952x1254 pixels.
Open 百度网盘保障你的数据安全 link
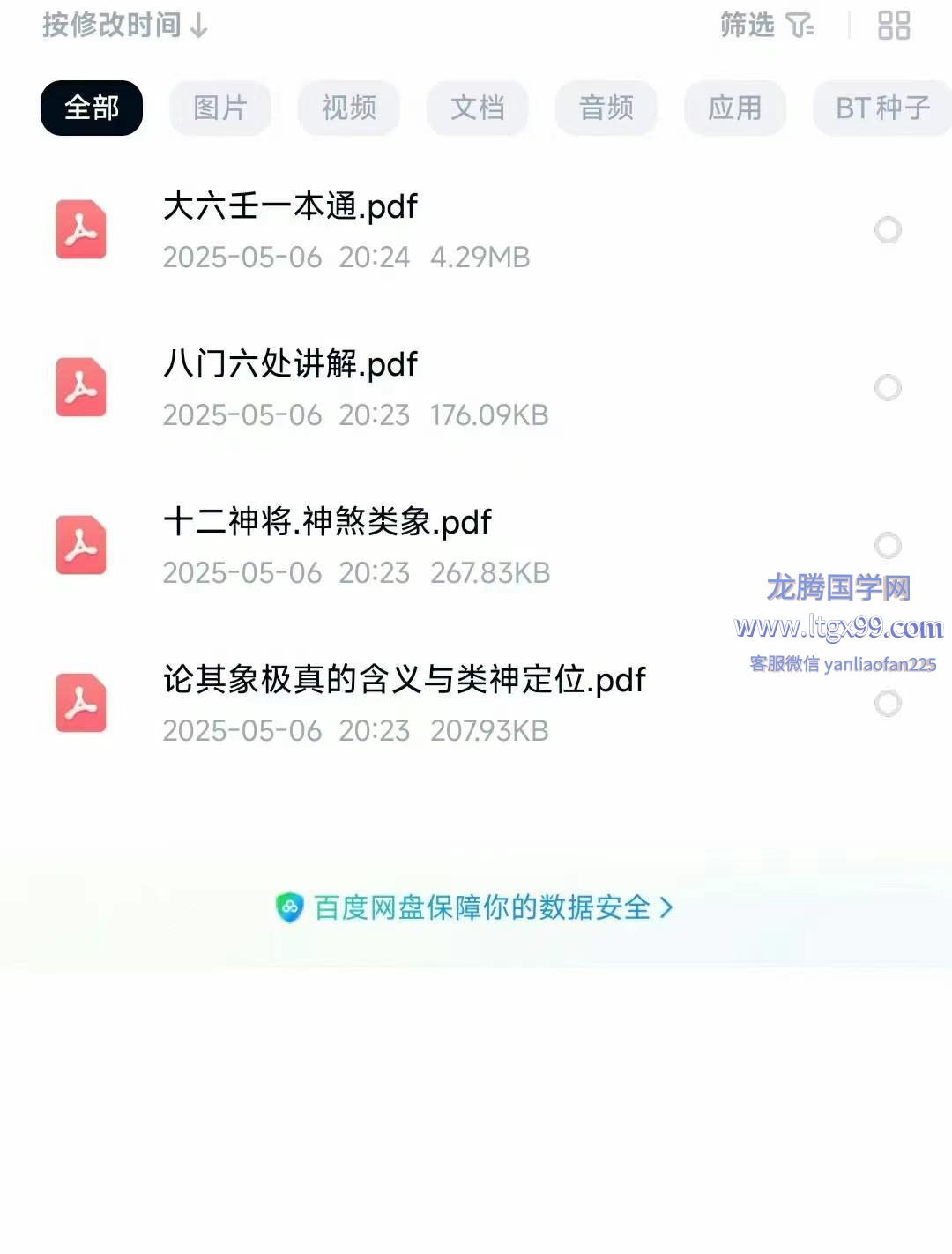click(x=476, y=907)
